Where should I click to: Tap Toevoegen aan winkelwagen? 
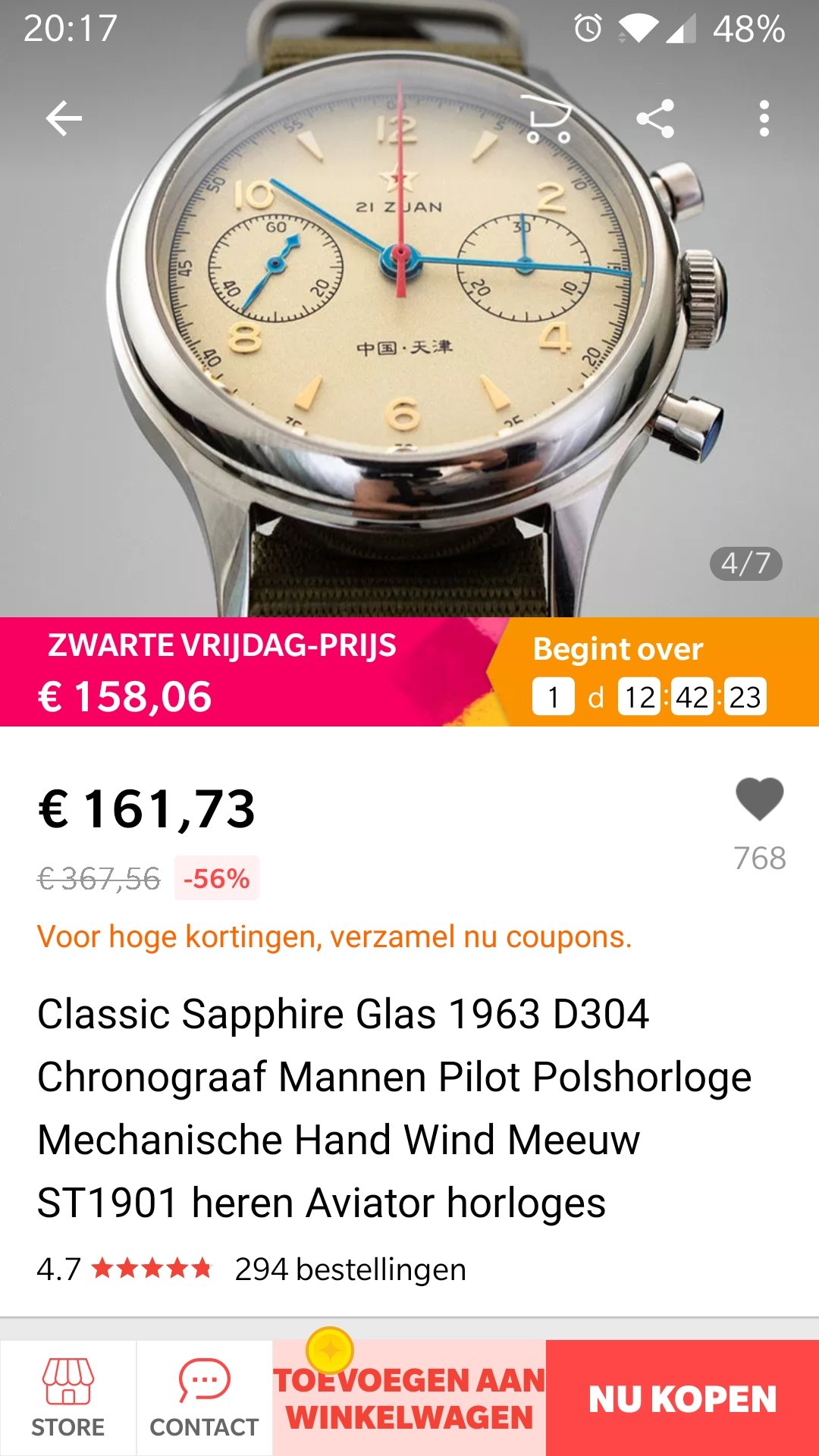409,1398
